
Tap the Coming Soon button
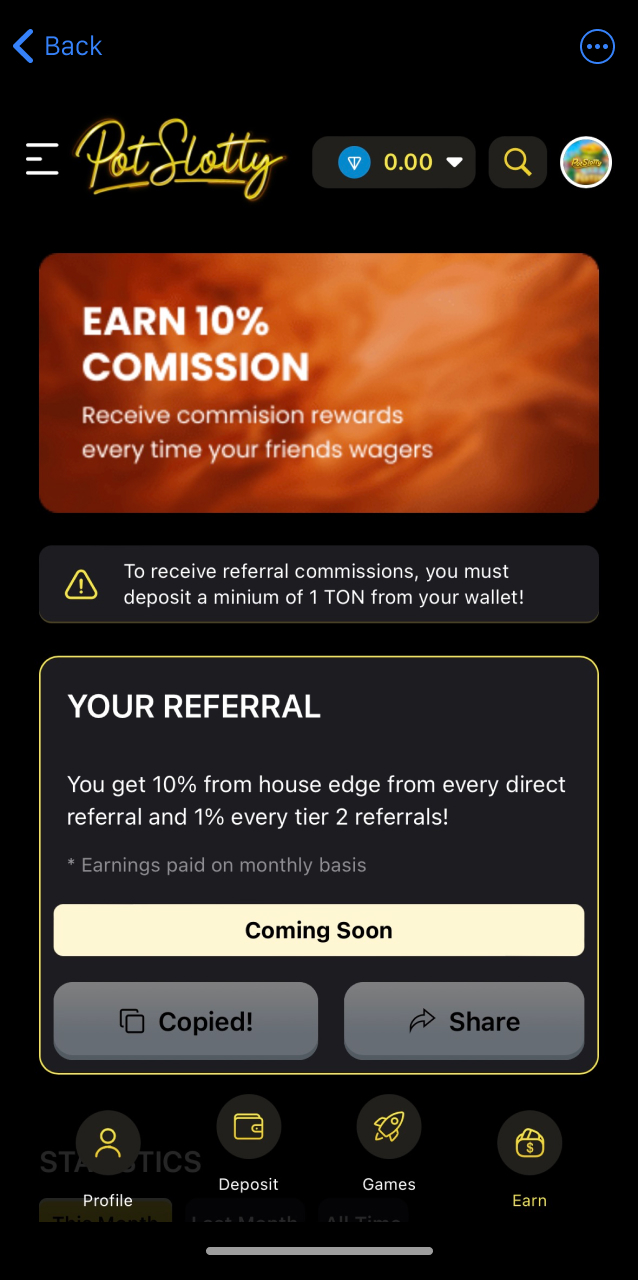pos(319,930)
